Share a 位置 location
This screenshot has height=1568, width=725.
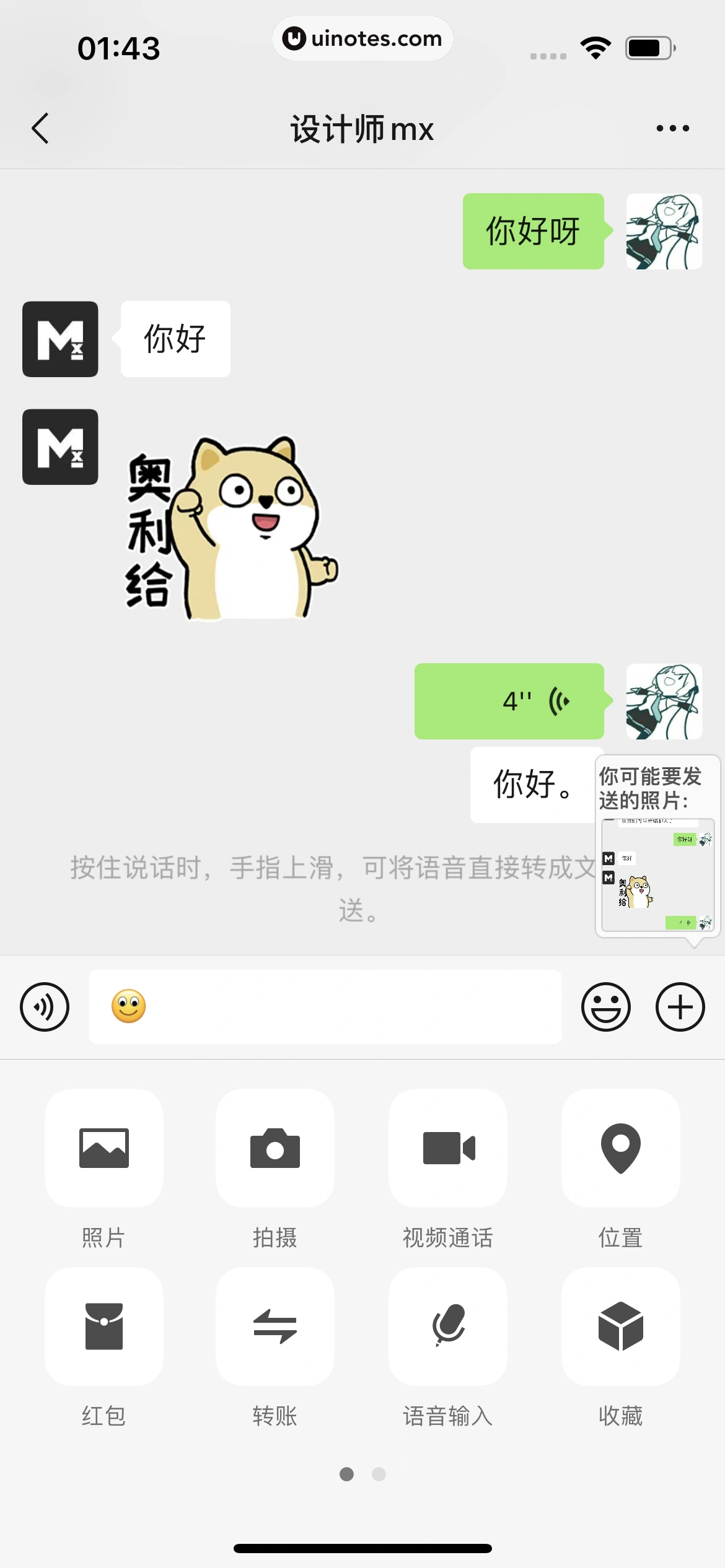(620, 1148)
